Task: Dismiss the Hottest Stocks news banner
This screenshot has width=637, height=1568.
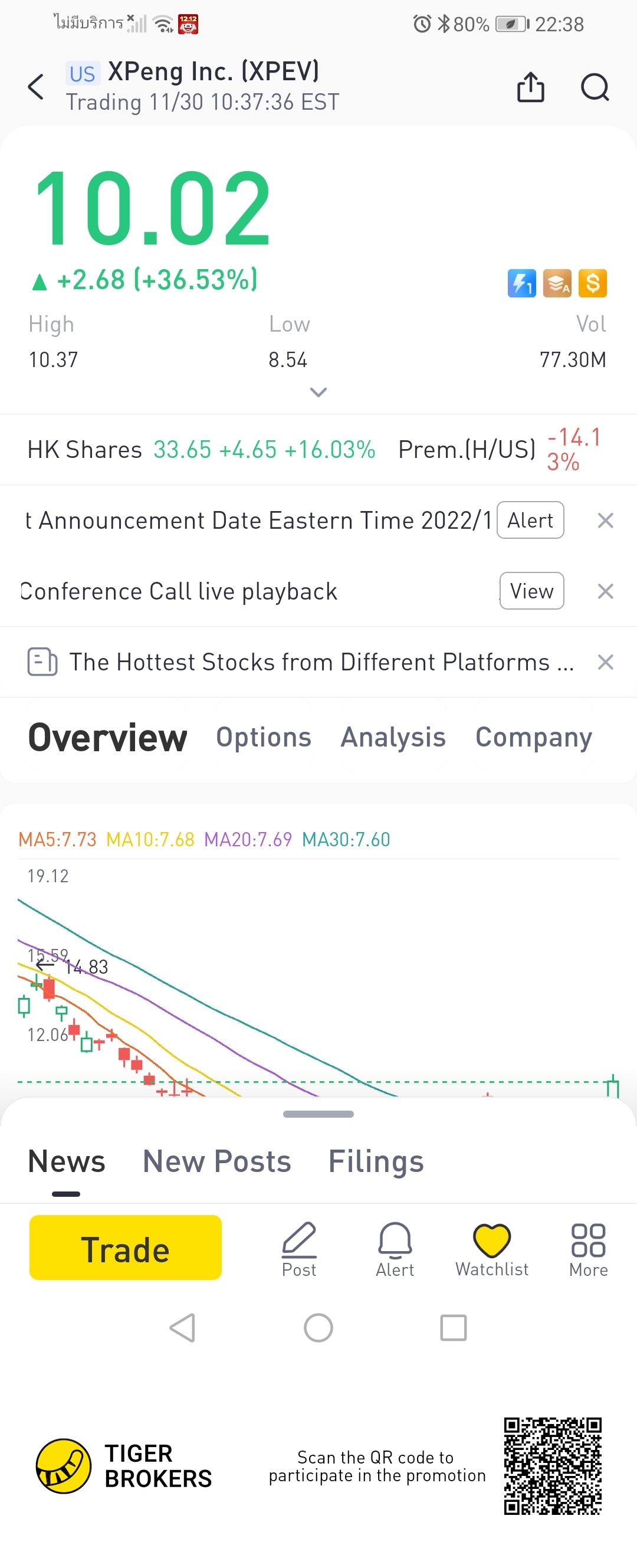Action: pos(605,662)
